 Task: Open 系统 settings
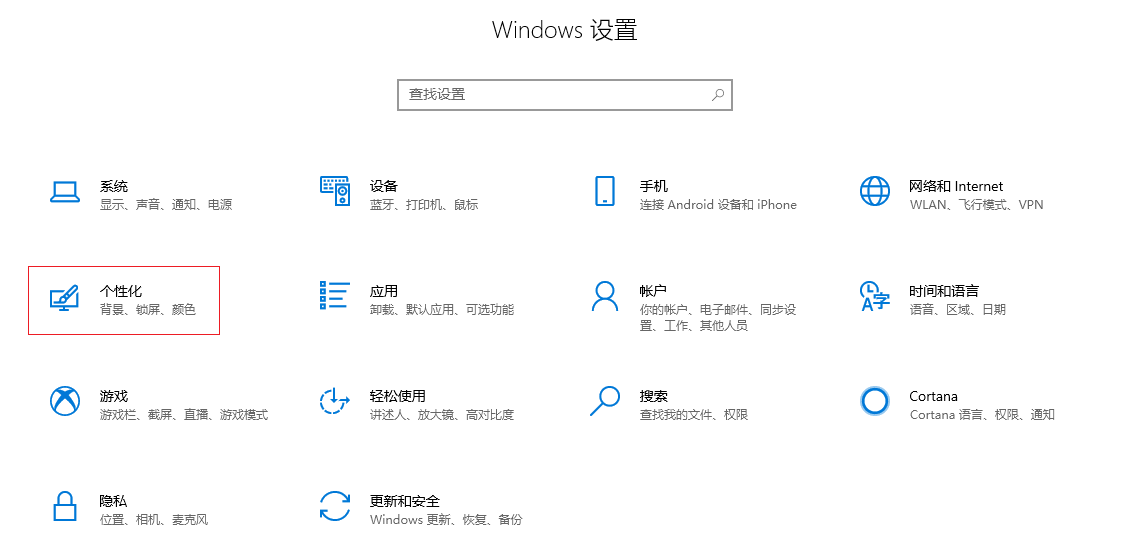point(114,187)
